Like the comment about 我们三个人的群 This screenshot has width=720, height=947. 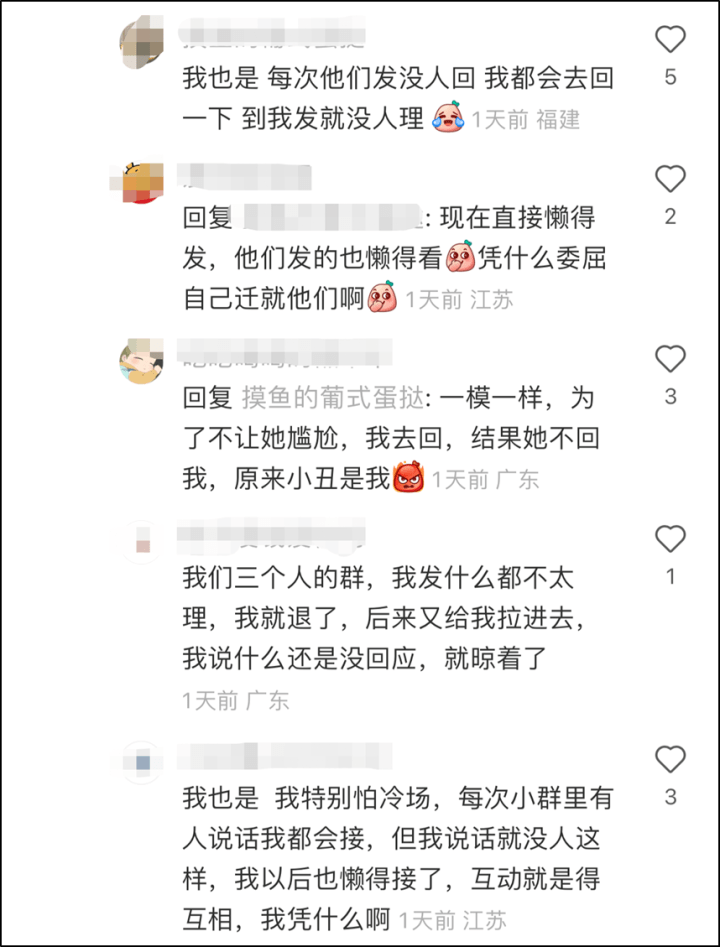pyautogui.click(x=669, y=540)
